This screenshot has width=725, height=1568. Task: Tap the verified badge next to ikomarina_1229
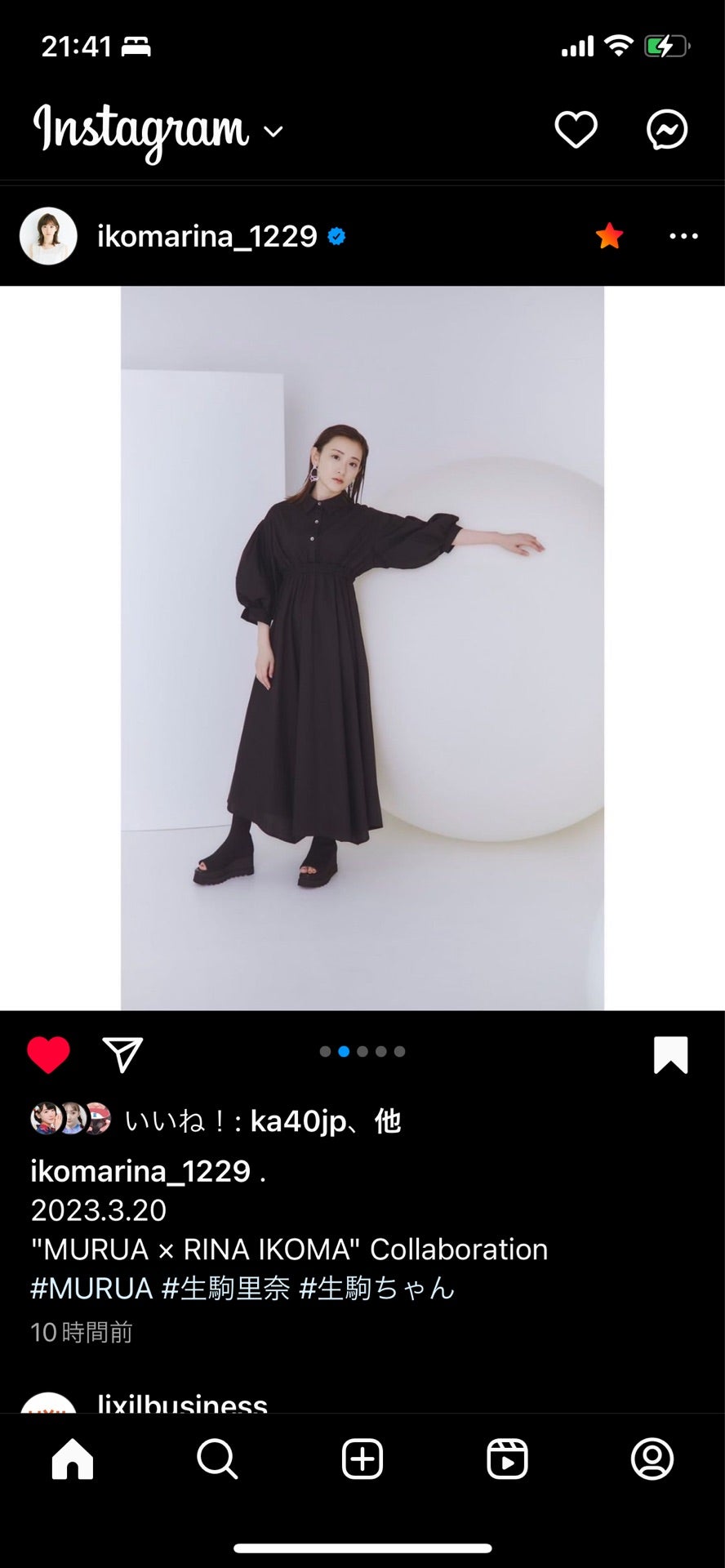(336, 236)
